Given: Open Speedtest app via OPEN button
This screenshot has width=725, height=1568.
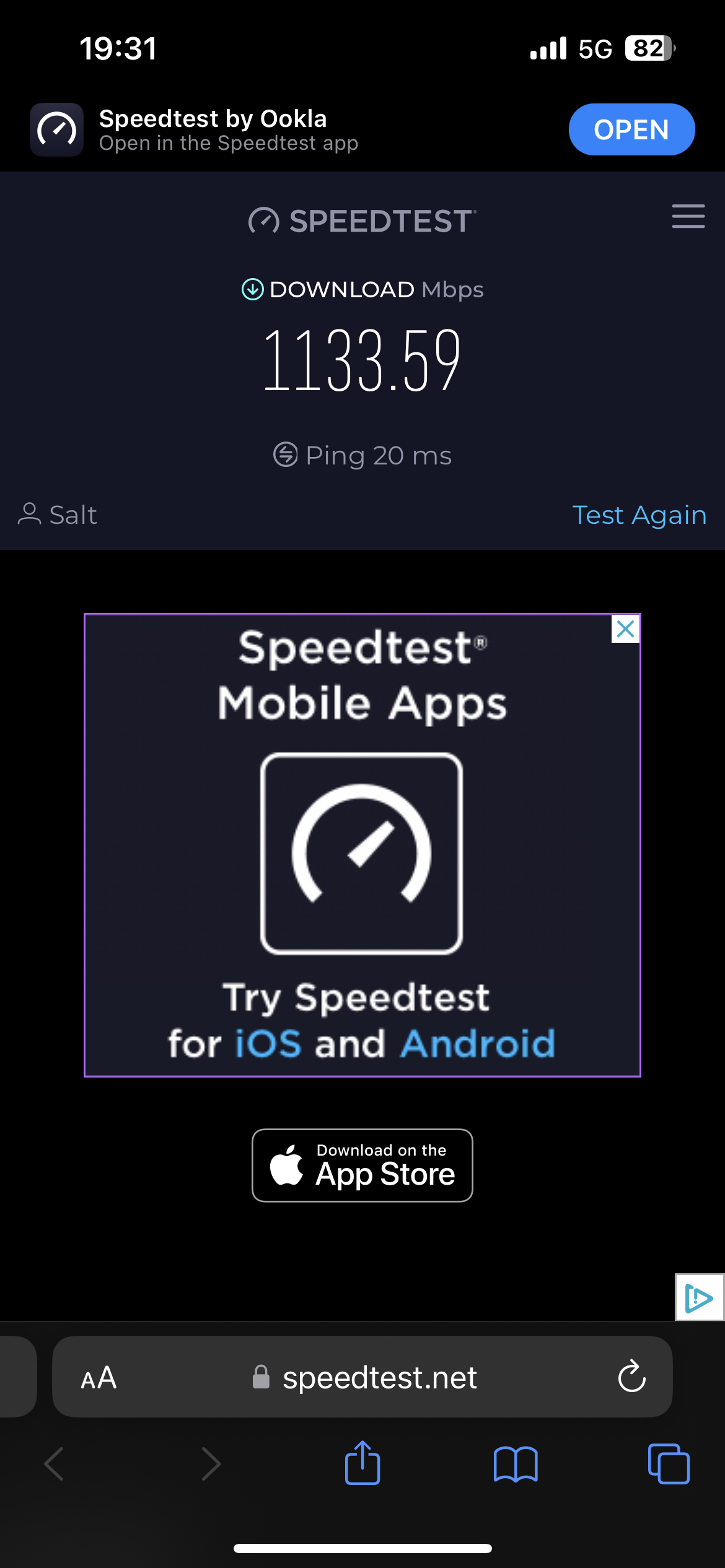Looking at the screenshot, I should (x=631, y=129).
